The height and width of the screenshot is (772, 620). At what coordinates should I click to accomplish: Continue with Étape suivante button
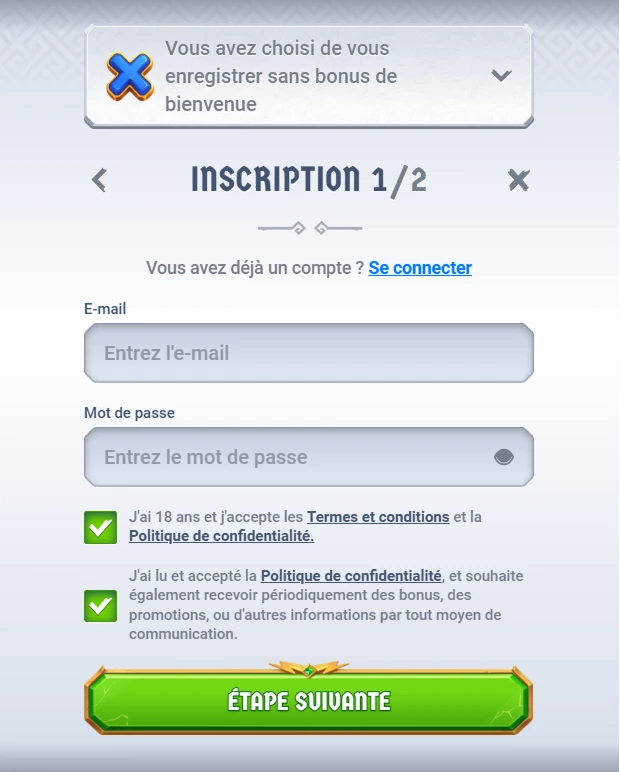click(x=308, y=700)
